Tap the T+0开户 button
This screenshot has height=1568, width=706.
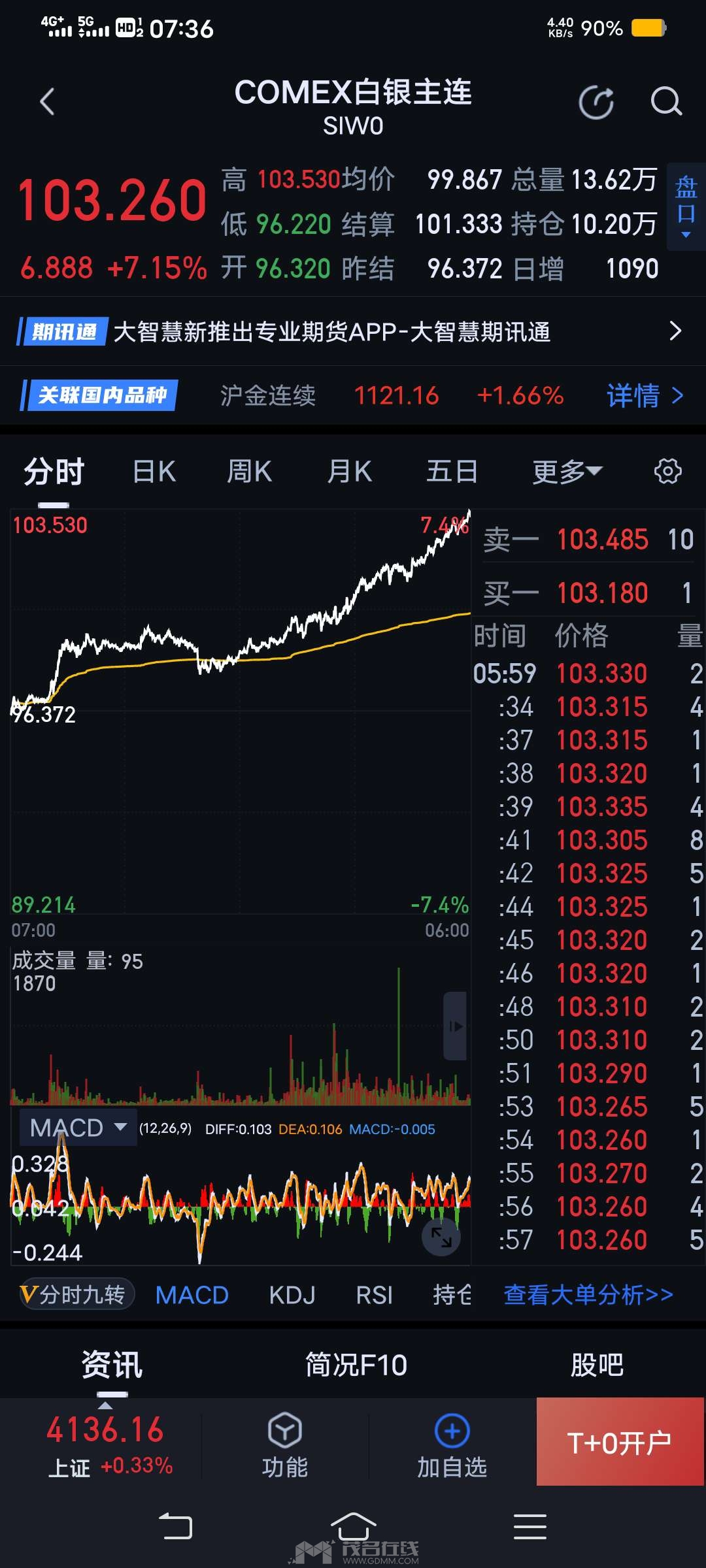[x=619, y=1443]
